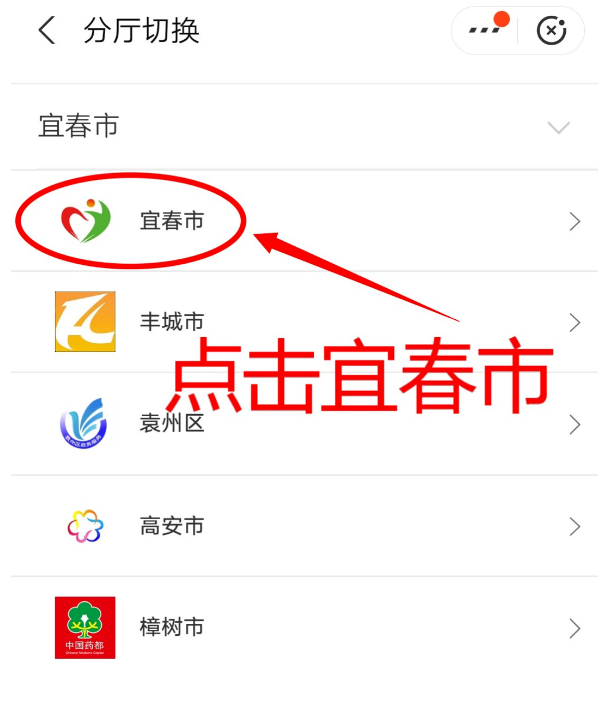Close the mini program
This screenshot has height=707, width=605.
click(551, 31)
